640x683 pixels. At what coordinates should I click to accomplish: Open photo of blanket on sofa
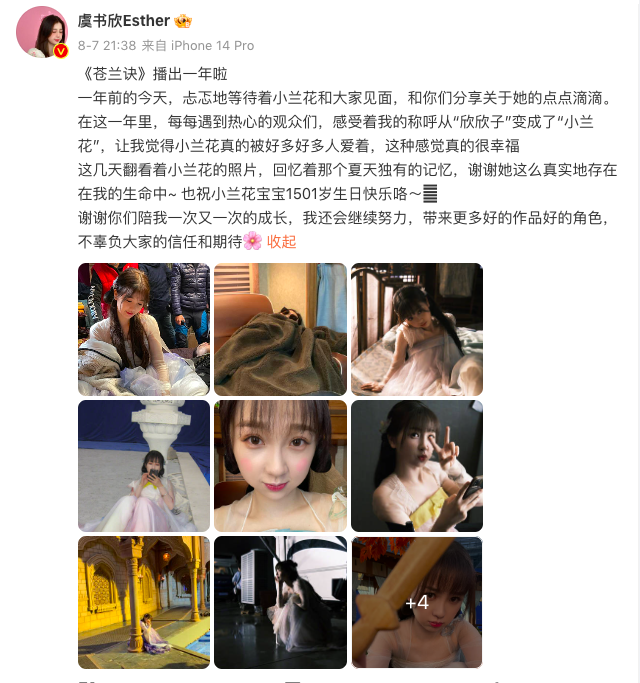pos(280,329)
